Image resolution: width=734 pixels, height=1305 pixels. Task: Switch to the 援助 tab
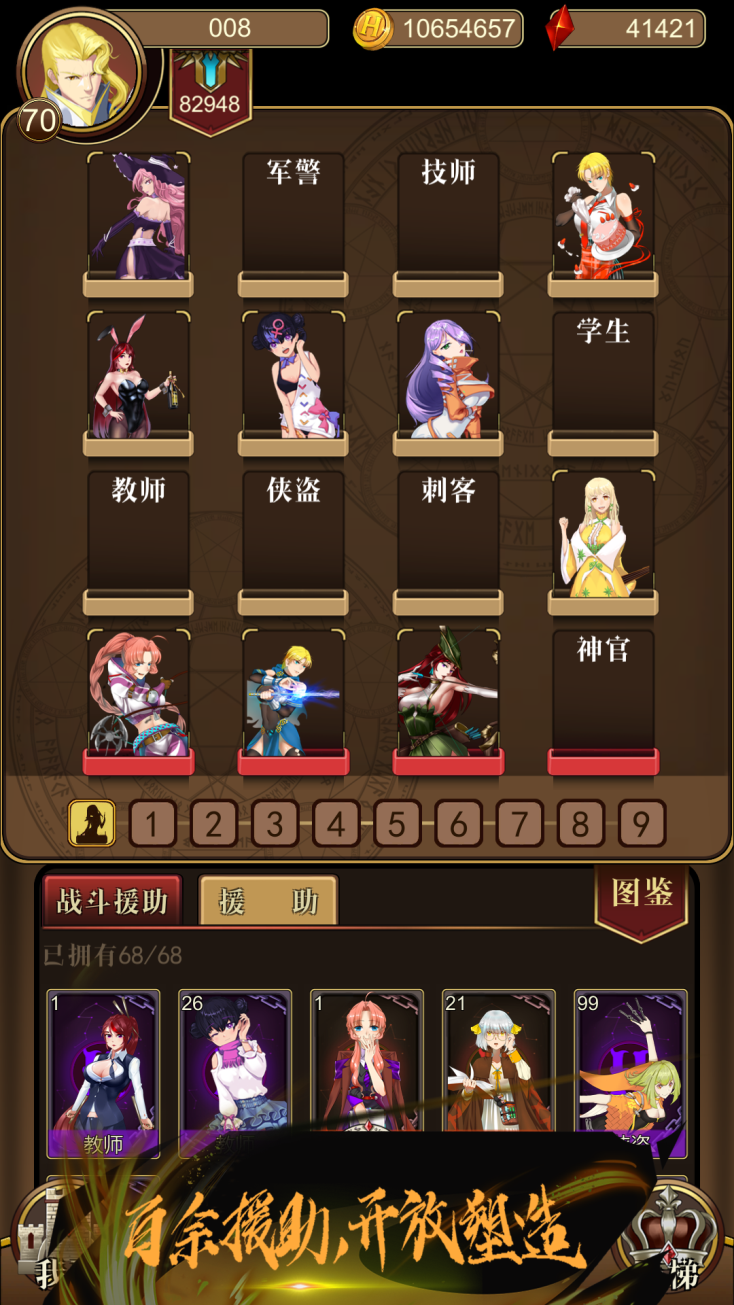[x=268, y=901]
